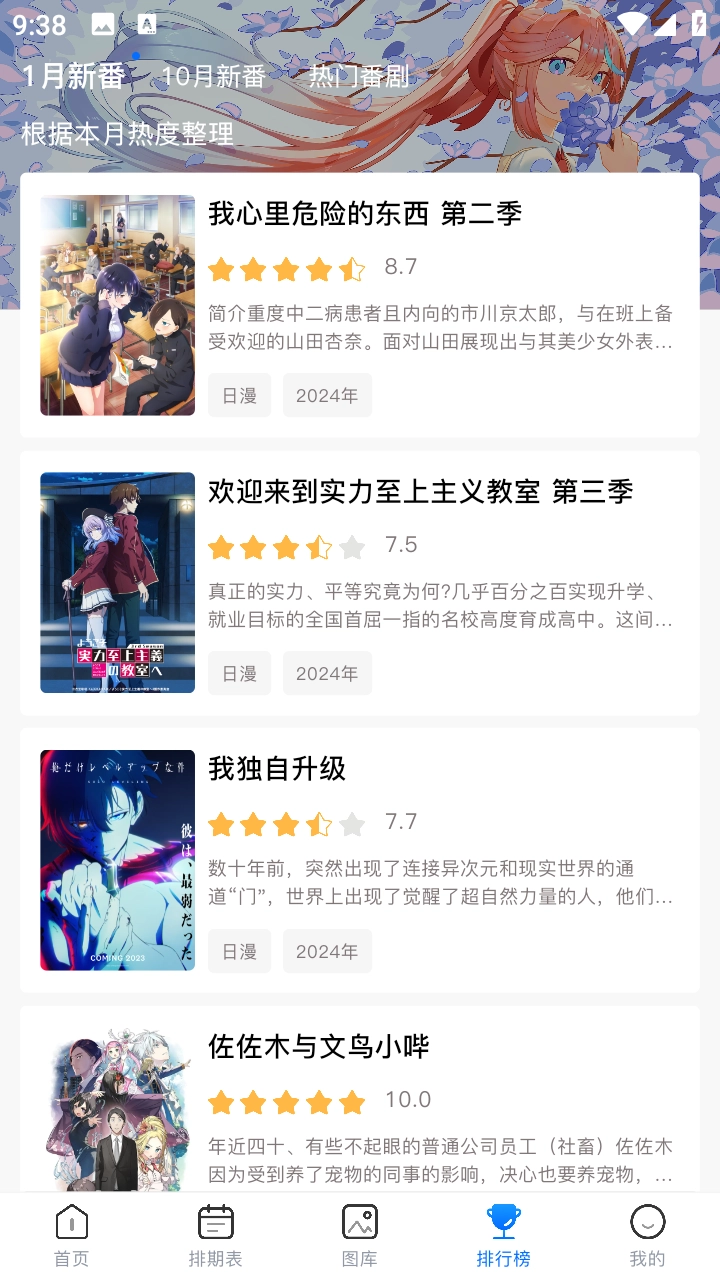Viewport: 720px width, 1280px height.
Task: Tap the last gold star of 佐佐木与文鸟小哔
Action: click(x=351, y=1100)
